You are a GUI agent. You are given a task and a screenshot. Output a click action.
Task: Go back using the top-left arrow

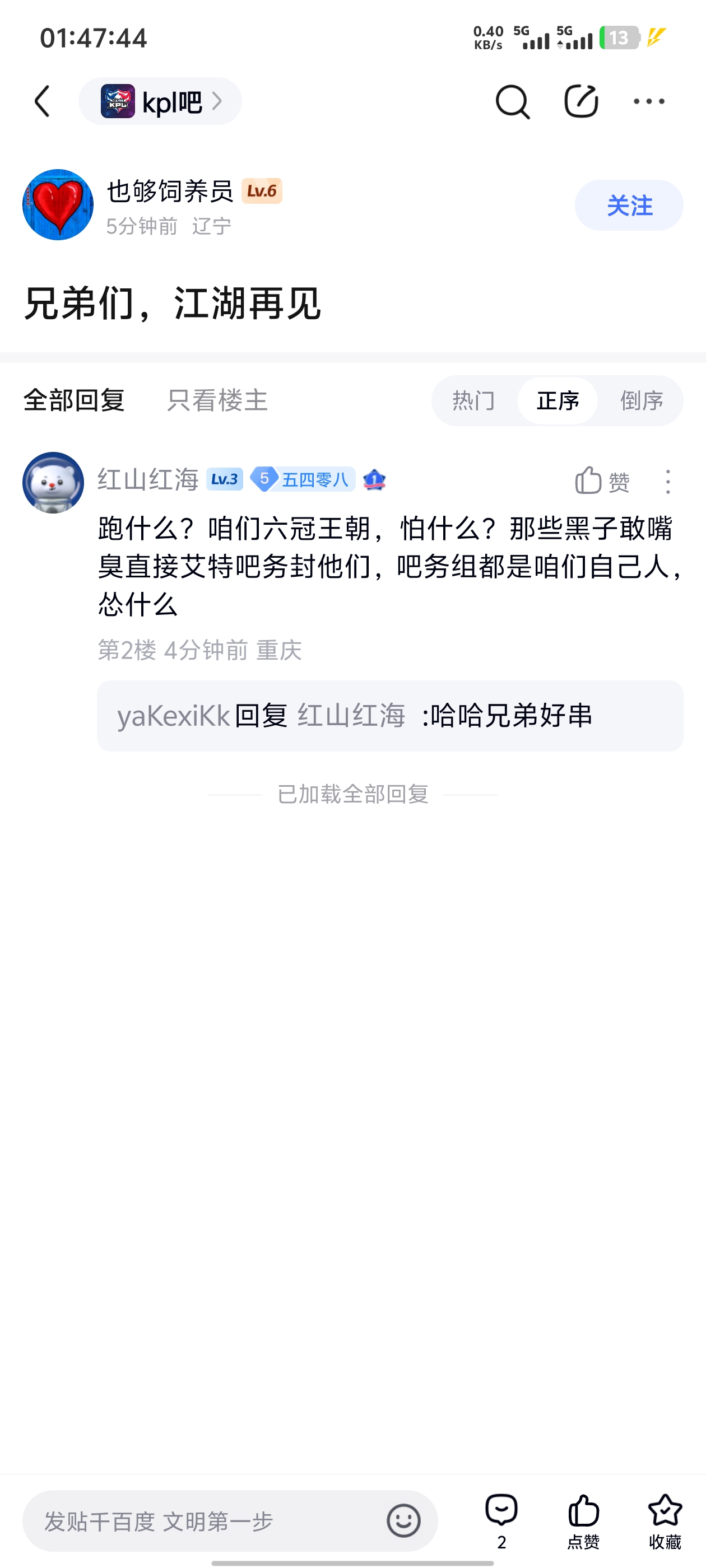click(41, 101)
